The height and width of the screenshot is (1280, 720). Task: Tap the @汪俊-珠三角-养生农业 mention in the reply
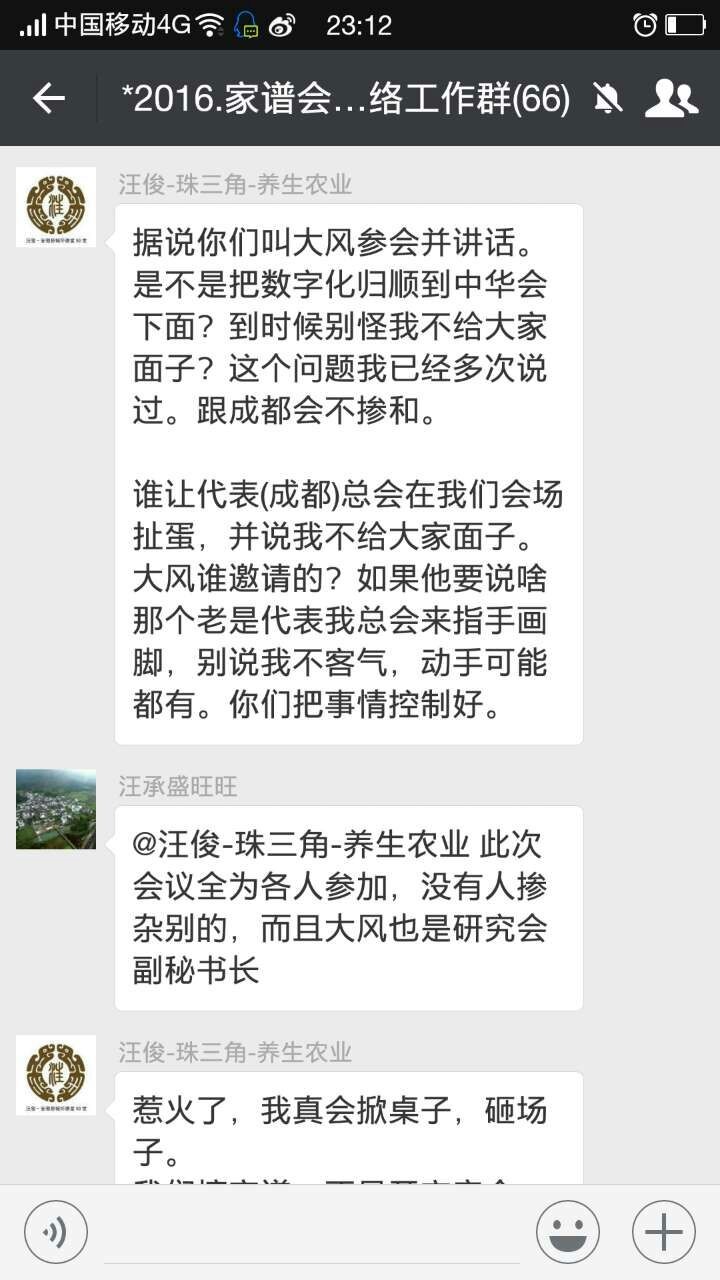301,845
